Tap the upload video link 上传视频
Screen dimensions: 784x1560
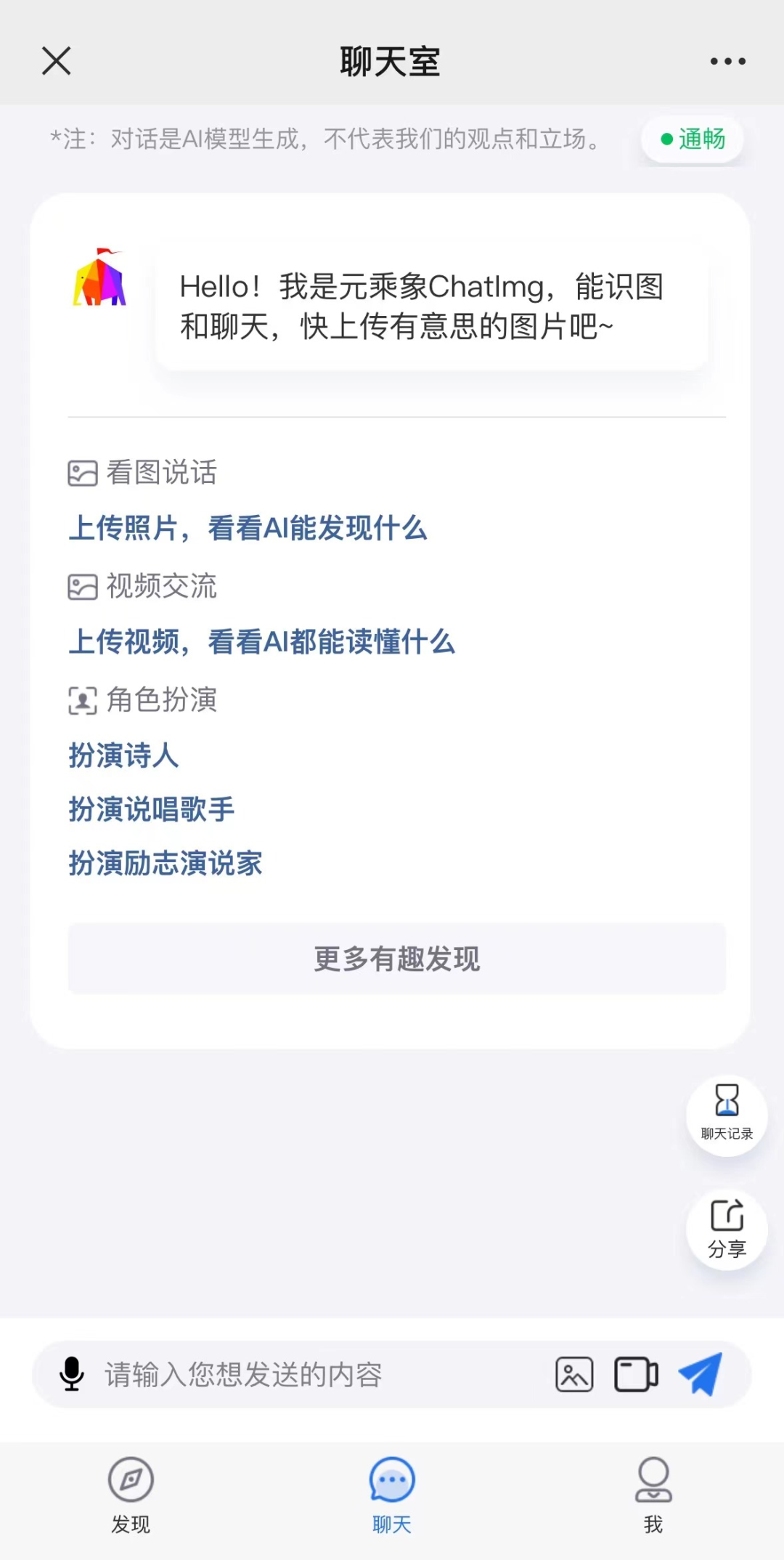[x=261, y=642]
